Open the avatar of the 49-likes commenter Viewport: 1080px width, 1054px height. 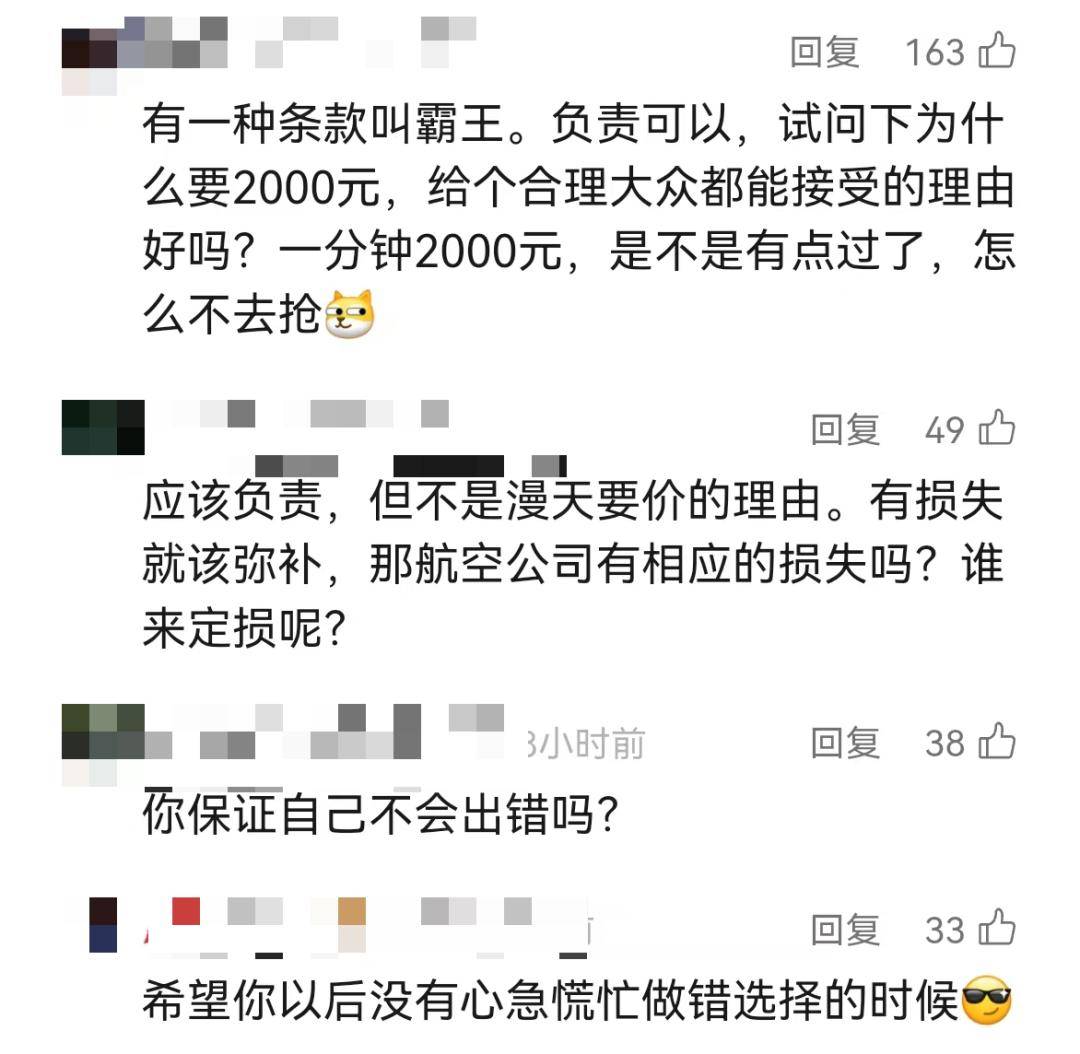103,427
